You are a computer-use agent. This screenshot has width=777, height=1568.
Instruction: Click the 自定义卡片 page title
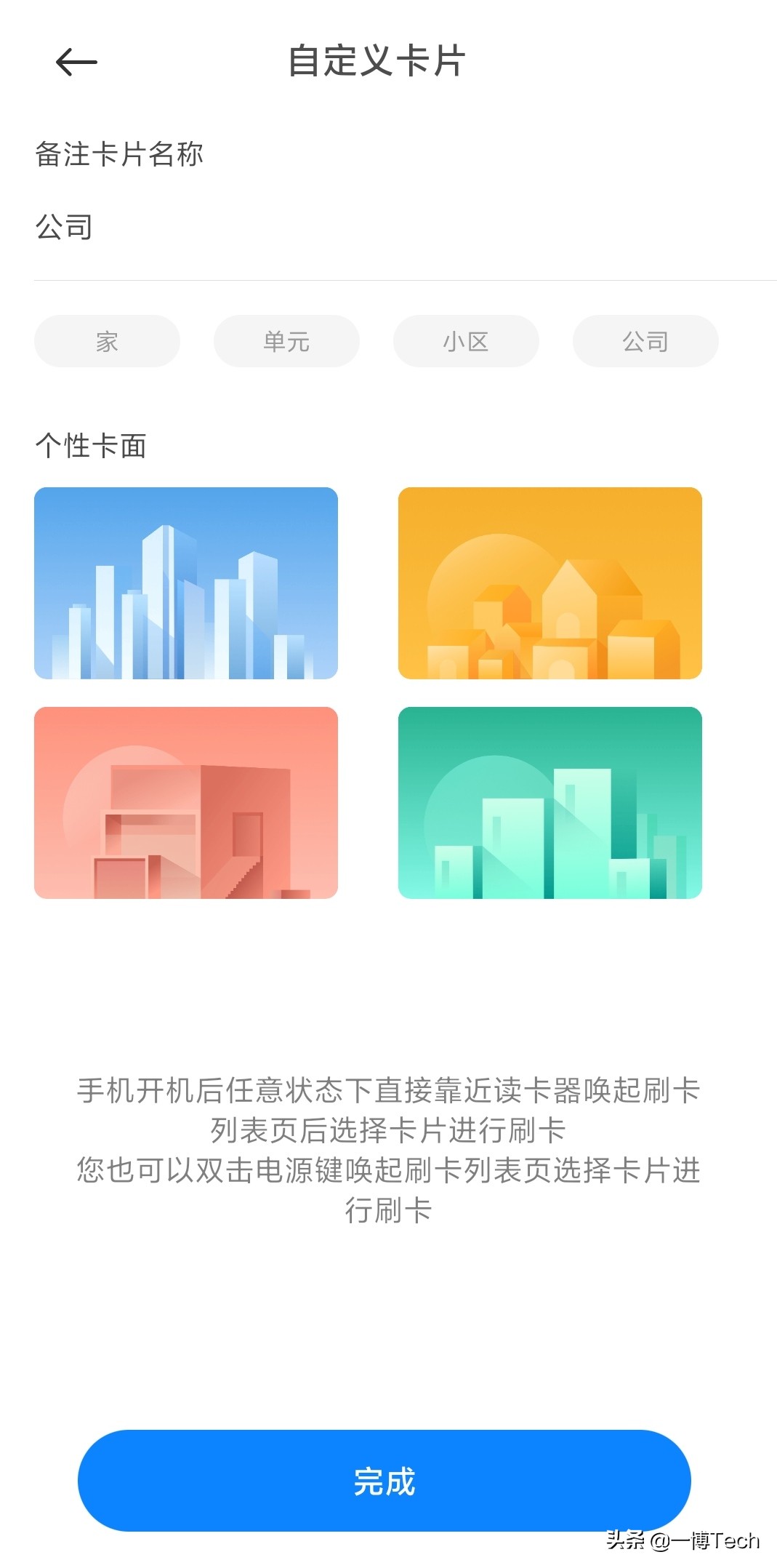click(377, 63)
